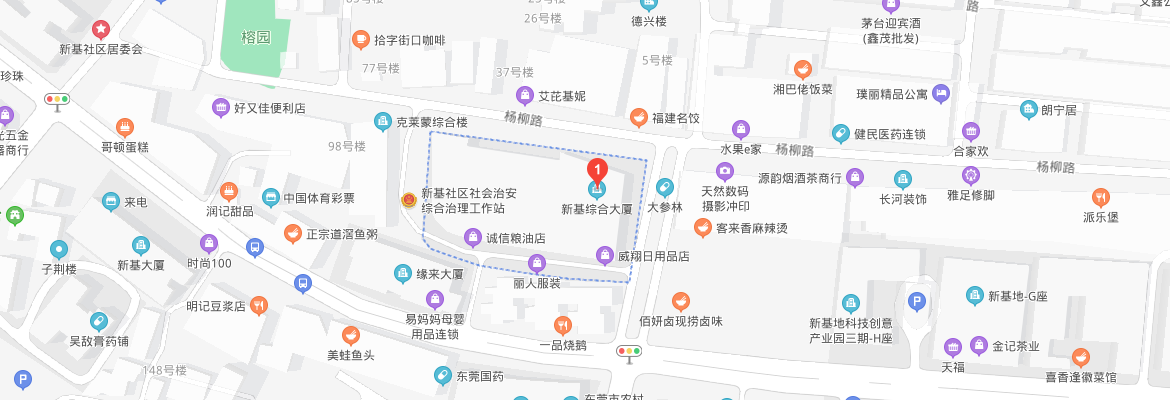
Task: Select the 福建名饺 restaurant marker
Action: coord(638,118)
